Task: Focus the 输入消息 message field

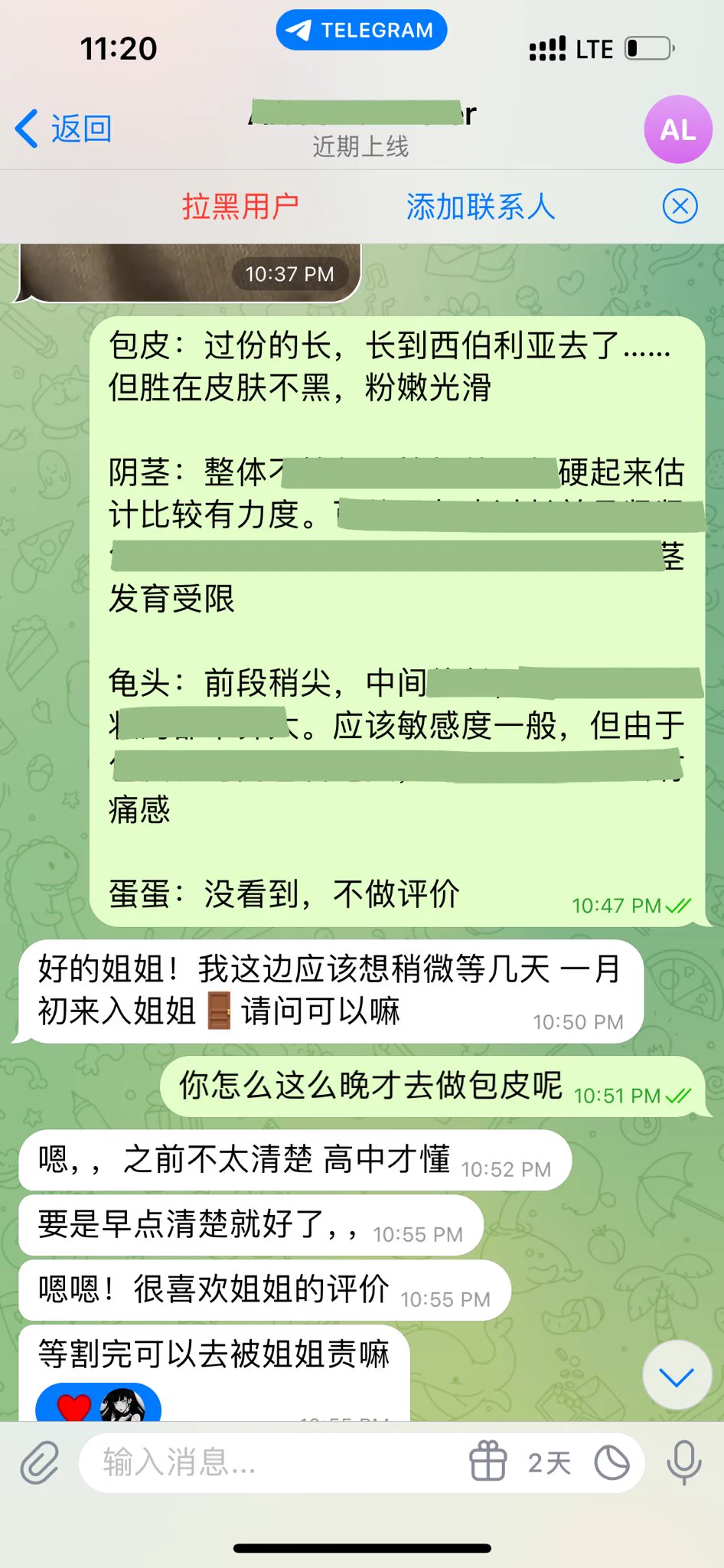Action: 268,1463
